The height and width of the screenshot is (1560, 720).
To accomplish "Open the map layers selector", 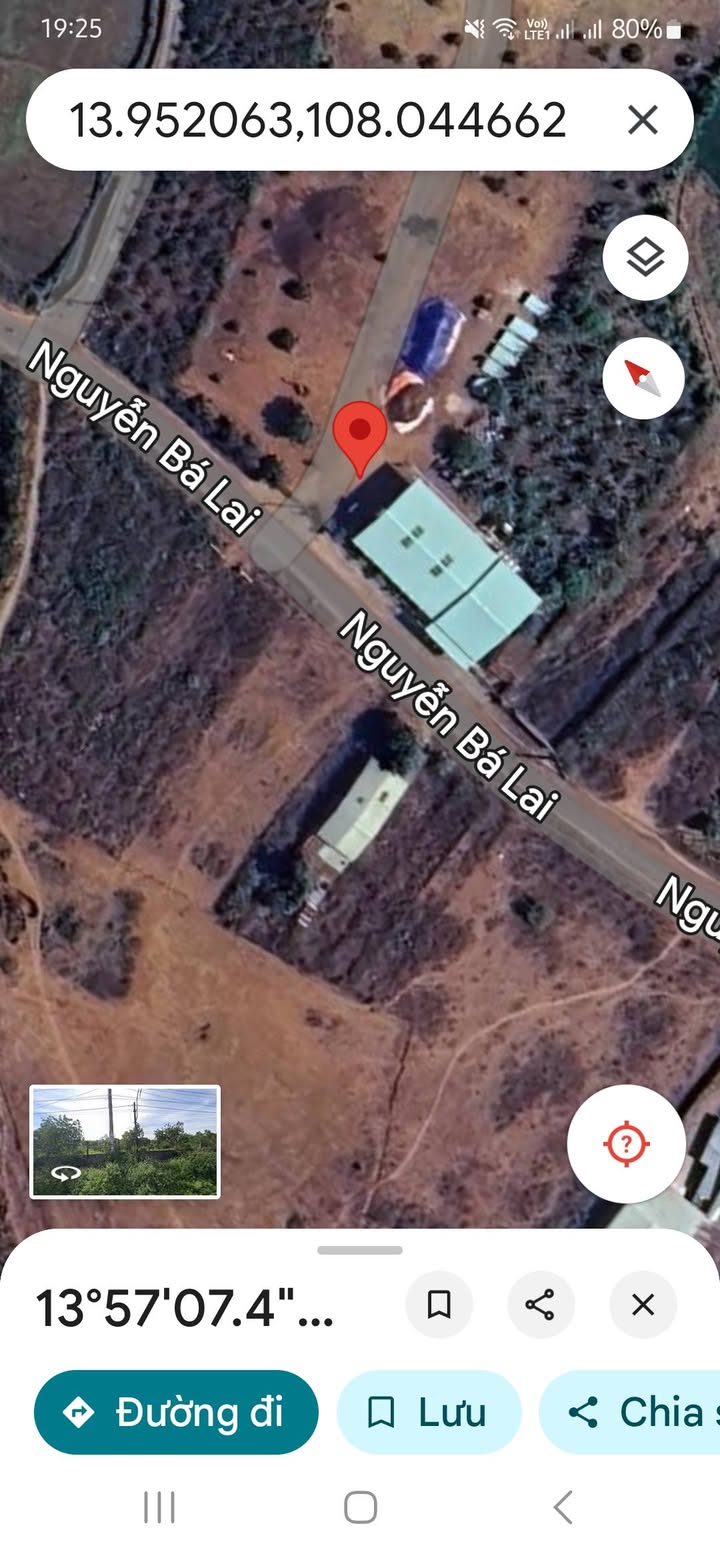I will click(645, 258).
